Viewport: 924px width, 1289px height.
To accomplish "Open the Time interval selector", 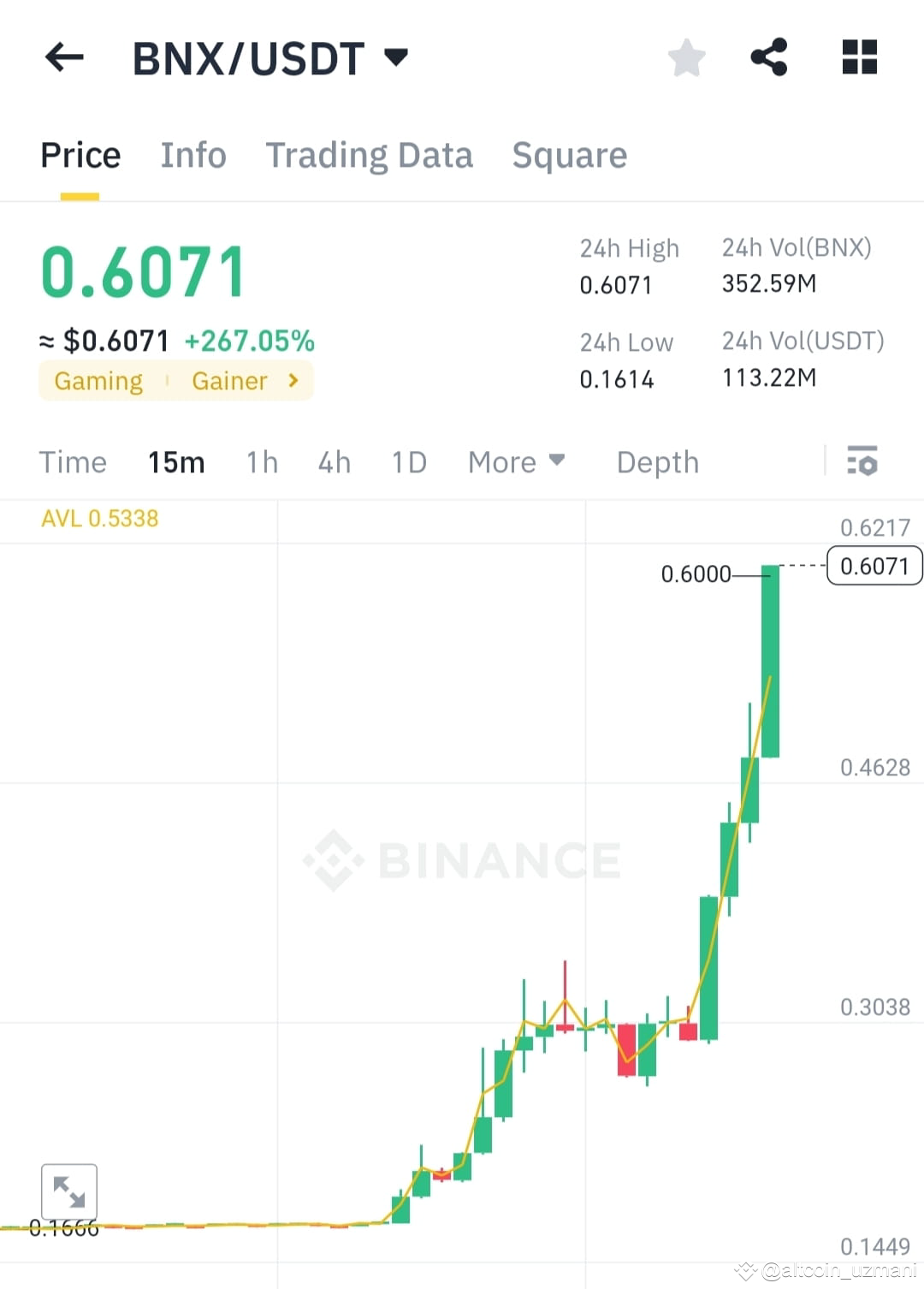I will (73, 462).
